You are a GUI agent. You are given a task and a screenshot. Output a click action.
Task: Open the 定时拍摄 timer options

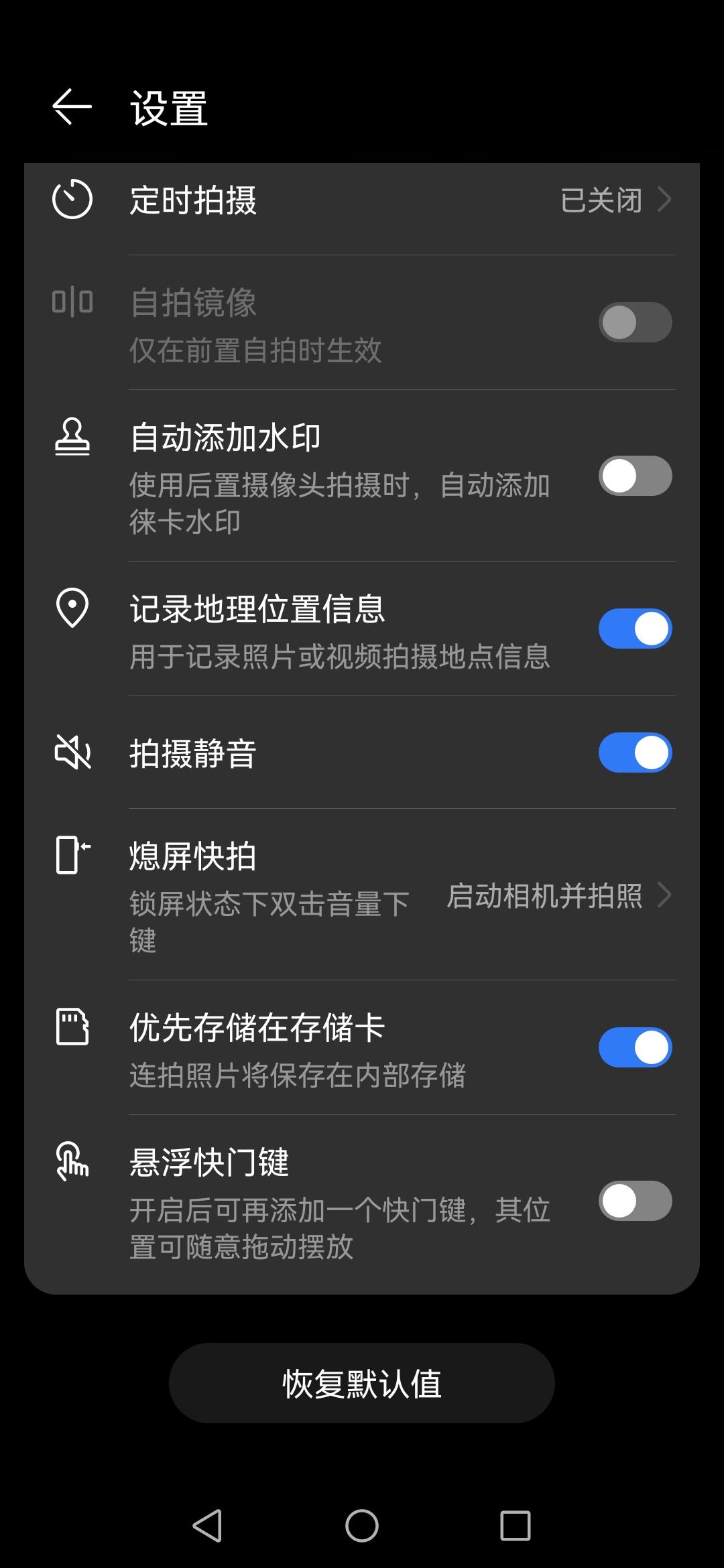362,200
